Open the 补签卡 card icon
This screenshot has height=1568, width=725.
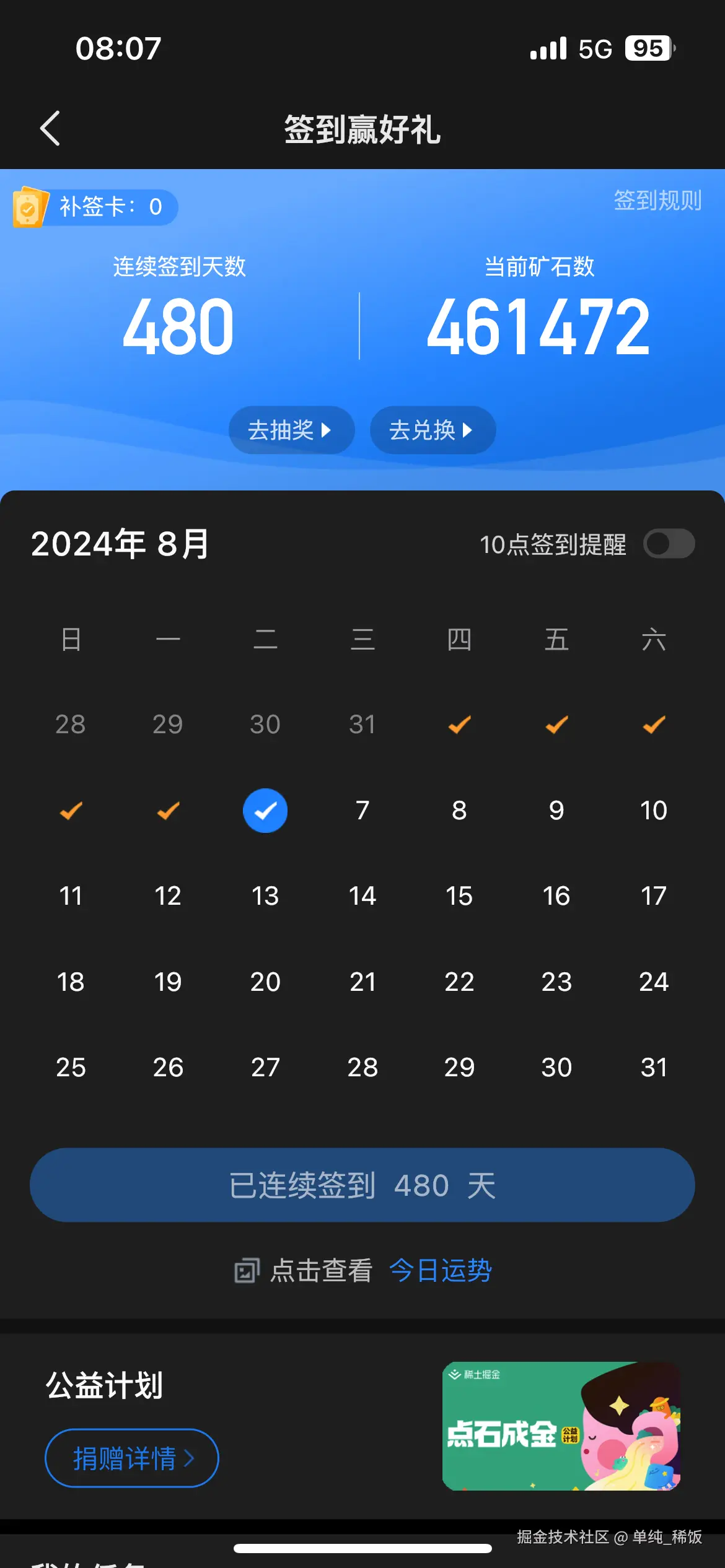[31, 207]
